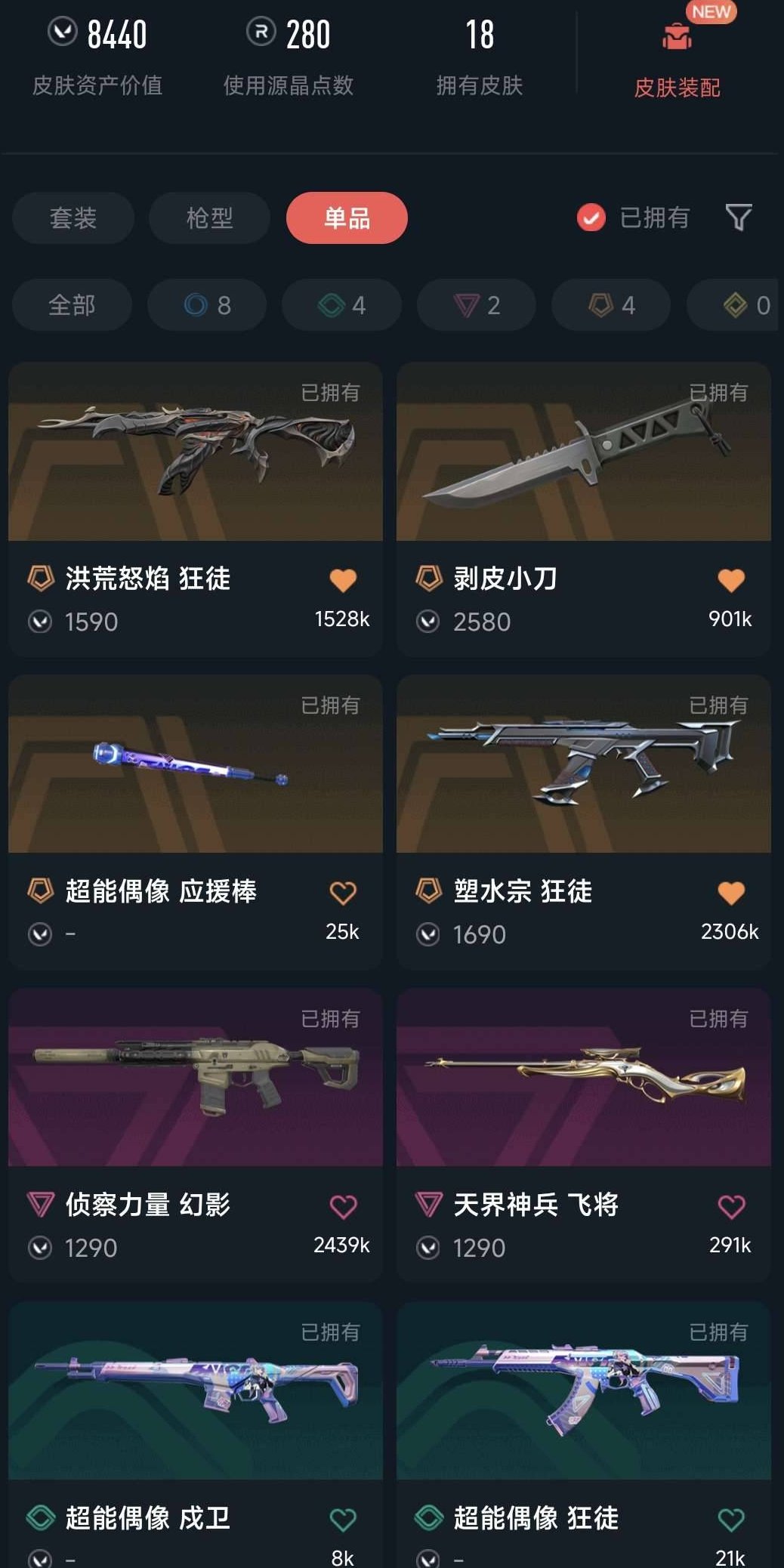Switch to the 套装 tab

[73, 218]
